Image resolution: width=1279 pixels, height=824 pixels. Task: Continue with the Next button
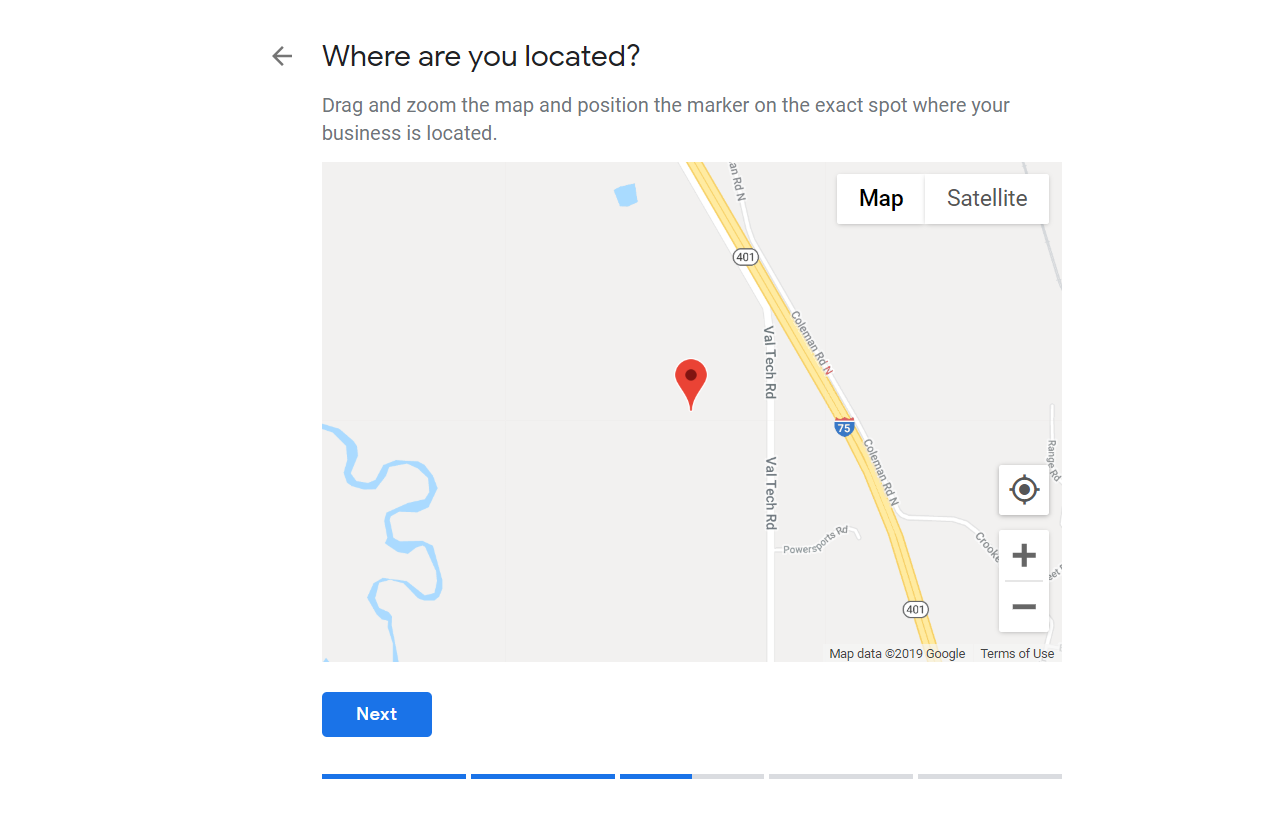point(376,714)
